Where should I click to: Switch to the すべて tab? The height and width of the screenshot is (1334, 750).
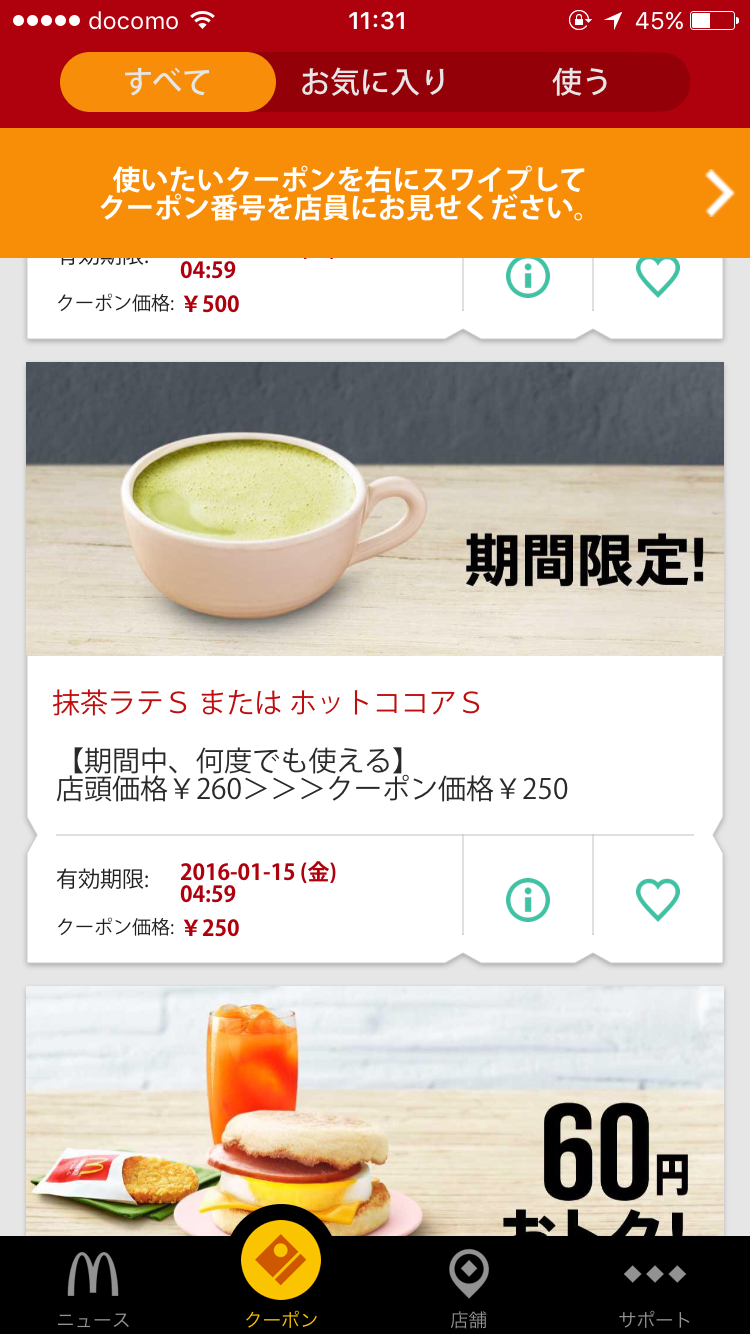pos(167,82)
